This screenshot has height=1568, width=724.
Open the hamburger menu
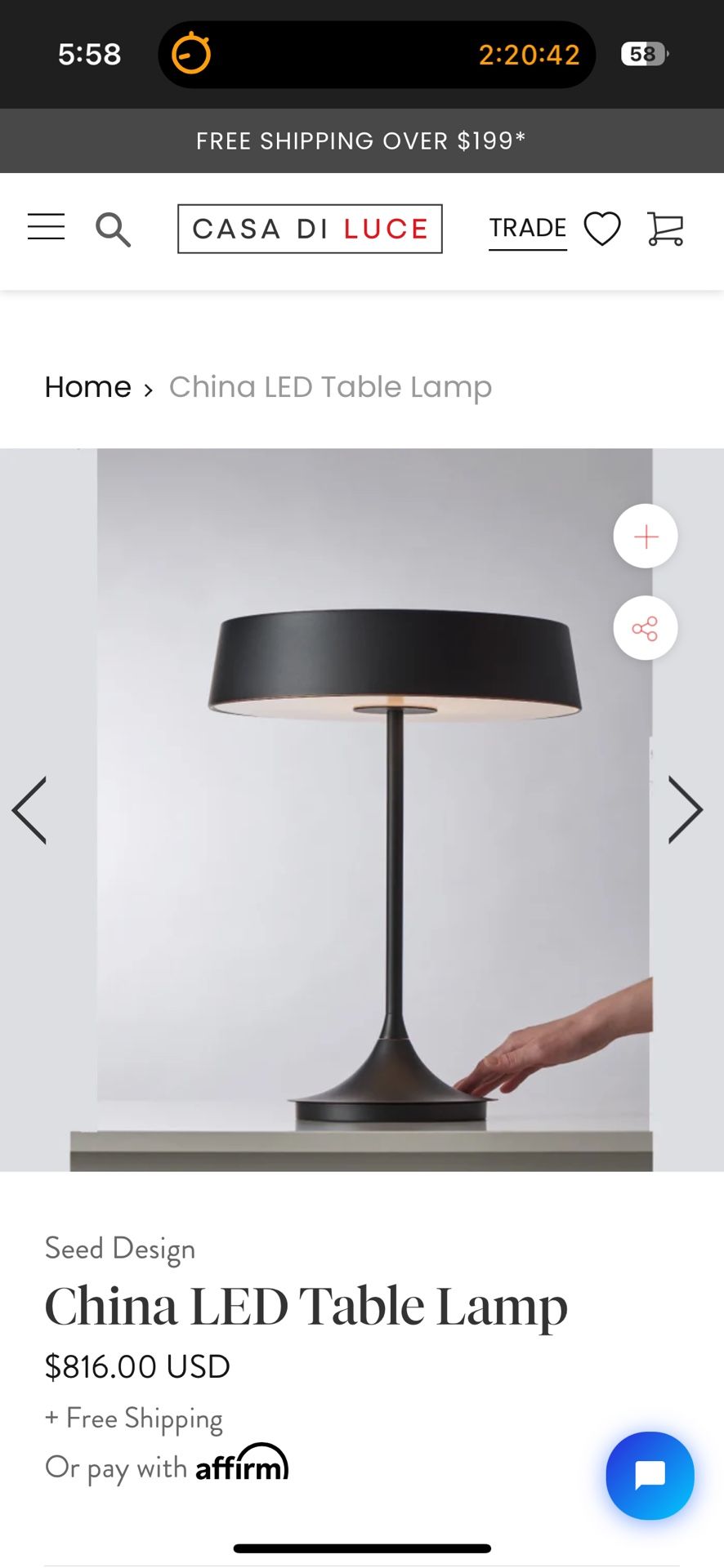46,227
